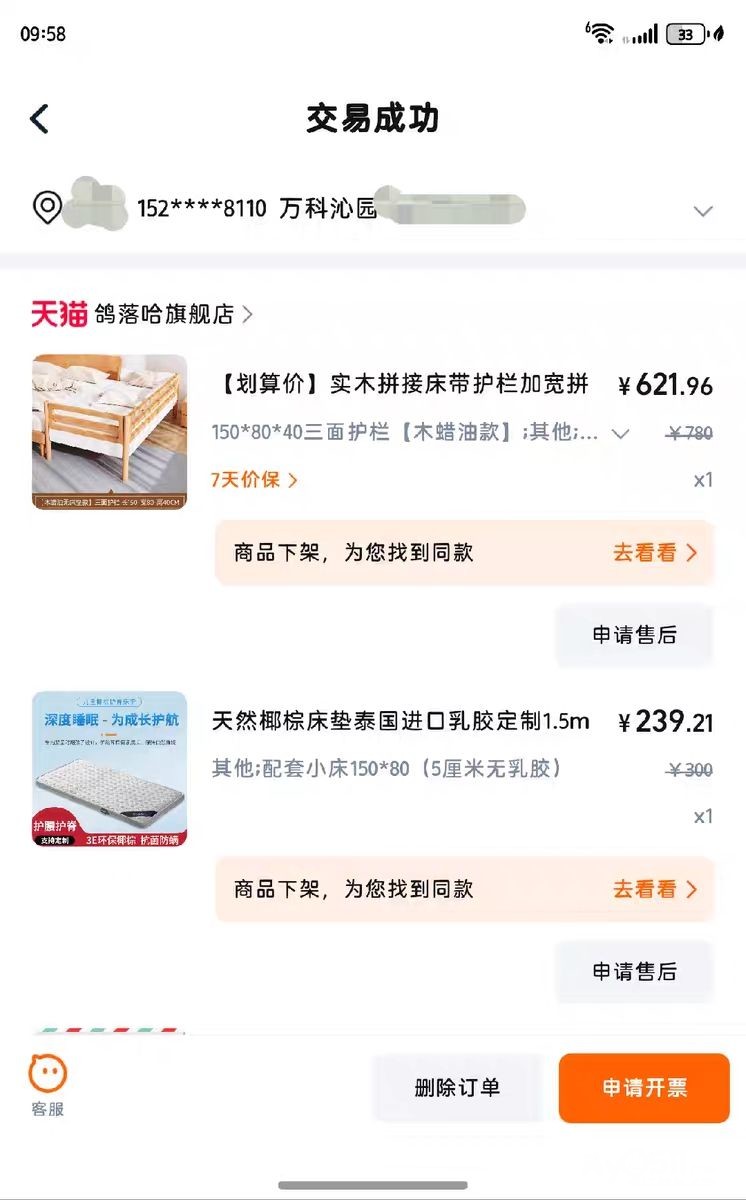Tap 去看看 under the 实木拼接床 item
This screenshot has height=1200, width=746.
pos(655,552)
